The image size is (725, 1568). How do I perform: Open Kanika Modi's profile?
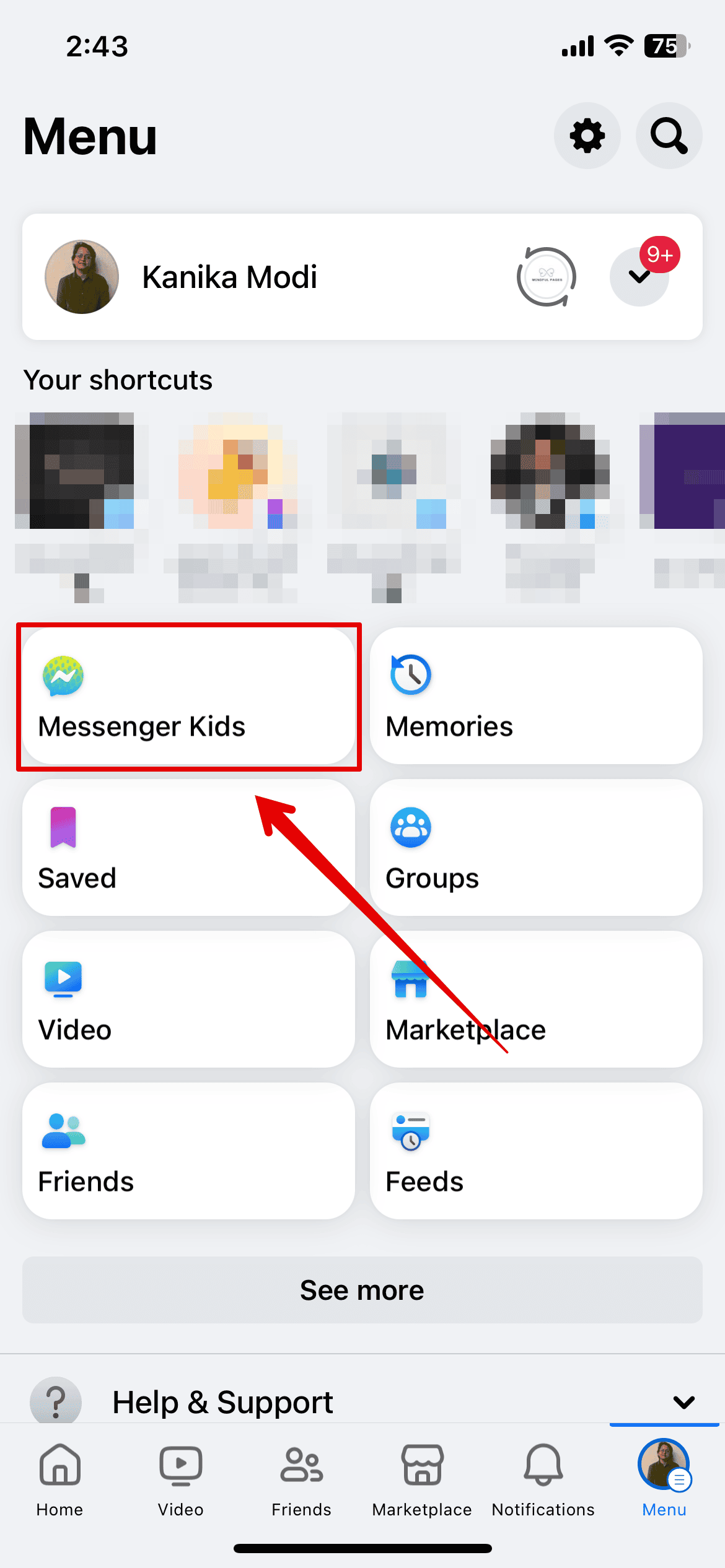(x=229, y=277)
